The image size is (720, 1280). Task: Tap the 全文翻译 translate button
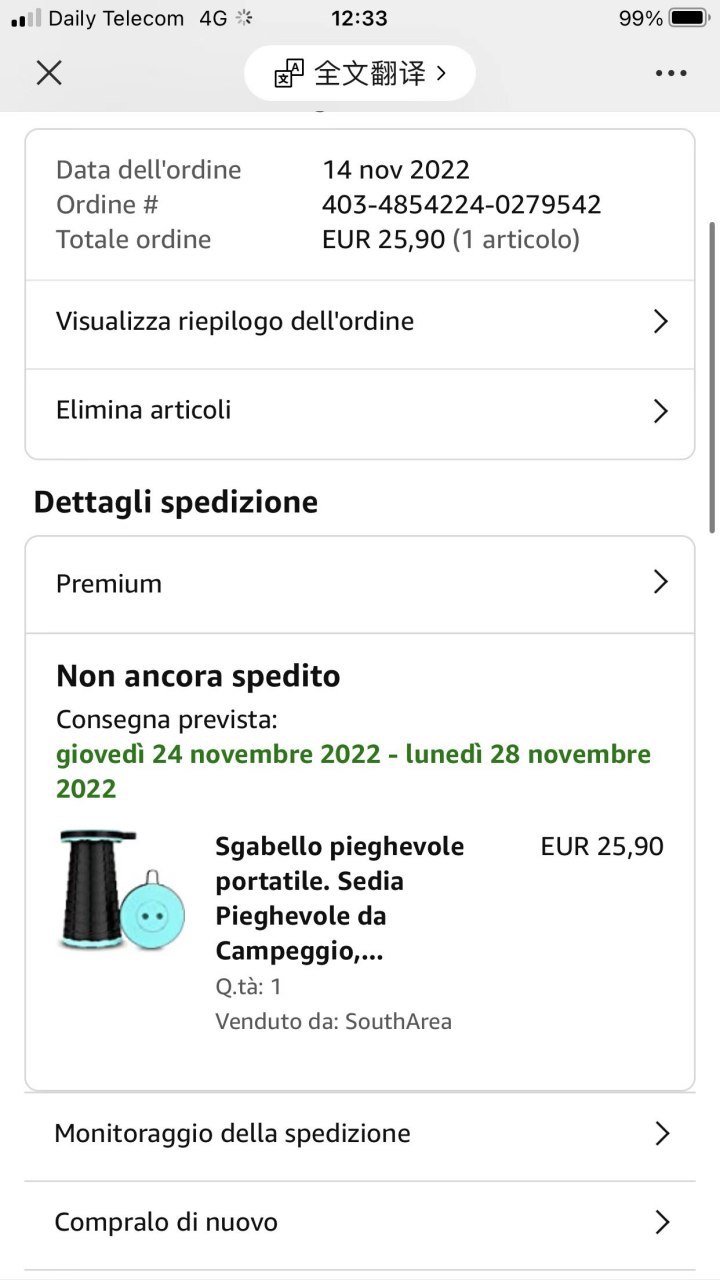coord(360,73)
